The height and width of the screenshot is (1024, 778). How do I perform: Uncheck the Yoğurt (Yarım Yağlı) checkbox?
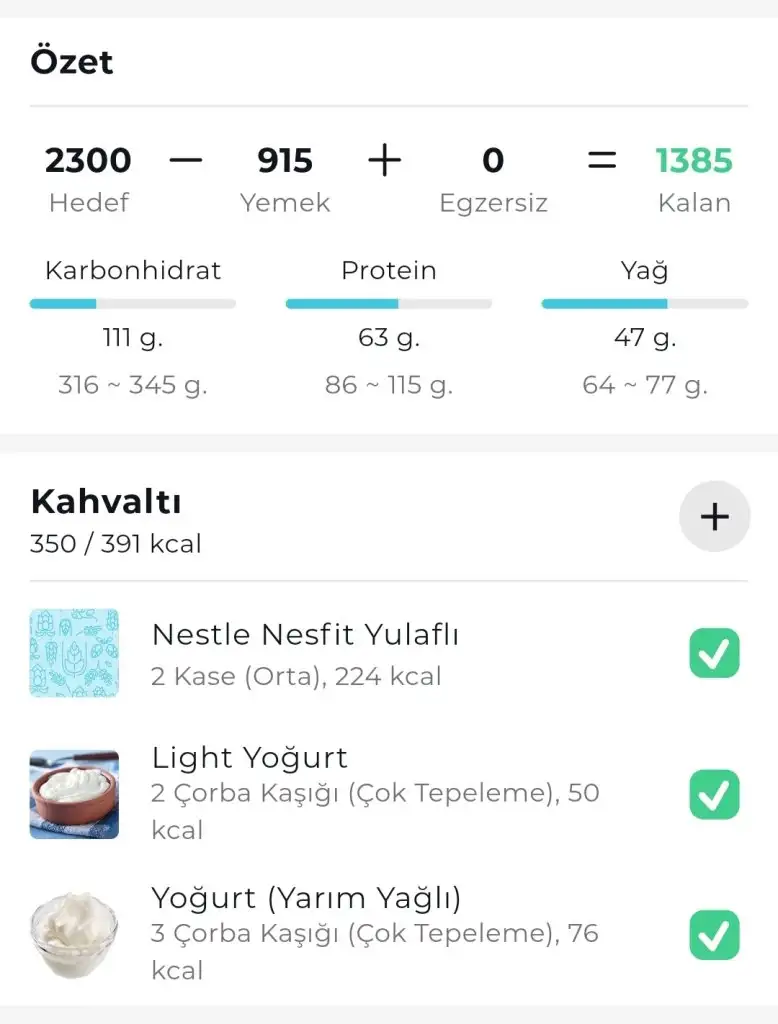pyautogui.click(x=714, y=935)
